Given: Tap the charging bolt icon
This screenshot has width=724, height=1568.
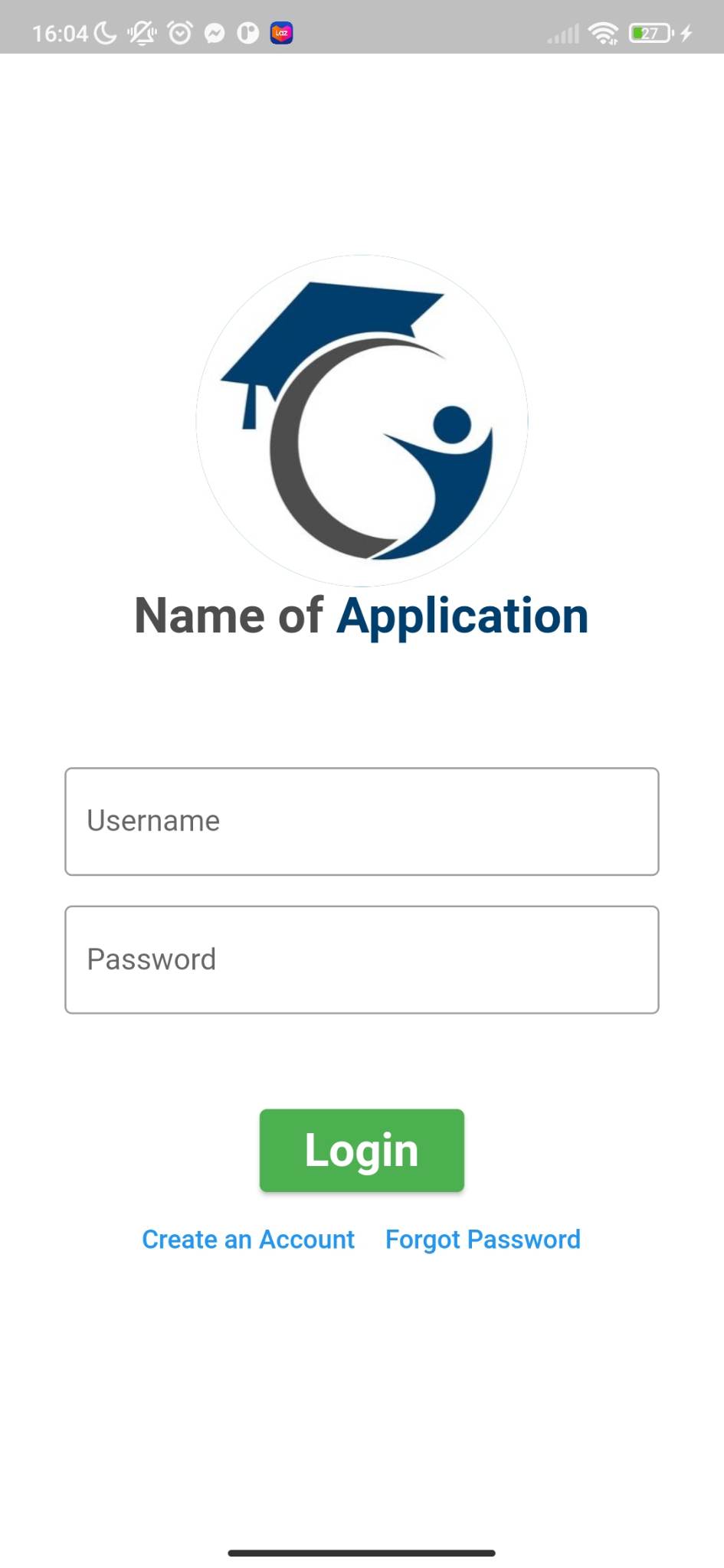Looking at the screenshot, I should pos(683,31).
